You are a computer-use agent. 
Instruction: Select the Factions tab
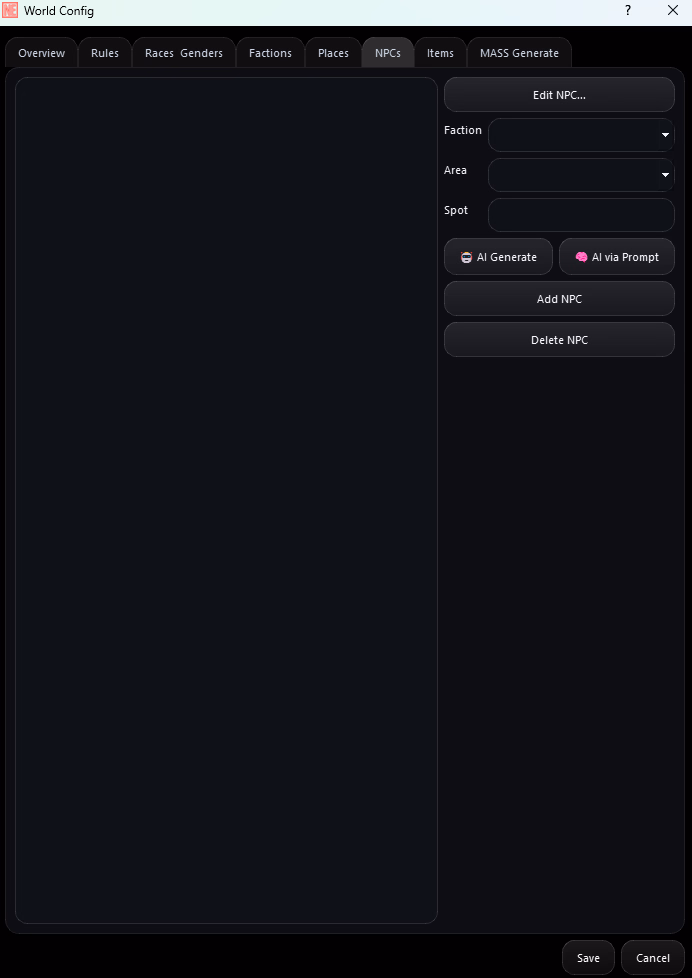point(270,53)
